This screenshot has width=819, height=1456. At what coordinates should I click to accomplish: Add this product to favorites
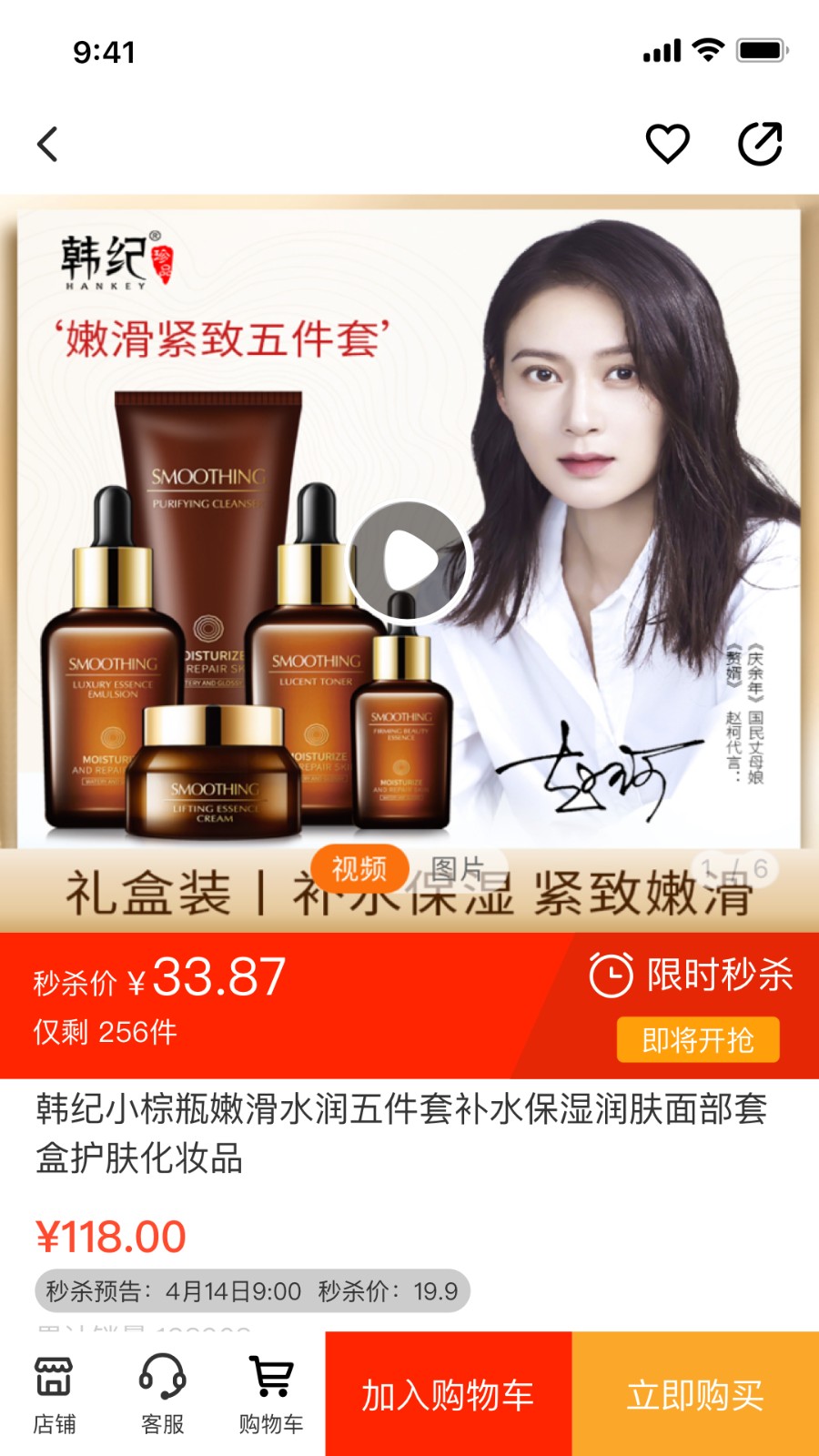point(667,144)
